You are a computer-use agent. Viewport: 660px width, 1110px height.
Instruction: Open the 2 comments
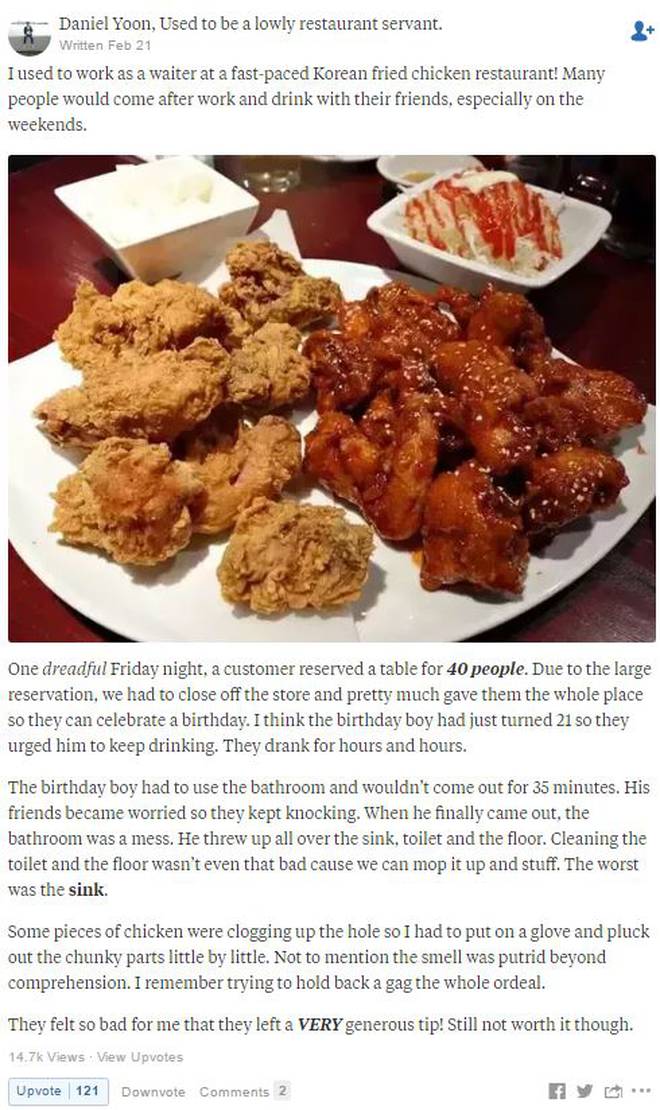coord(244,1091)
